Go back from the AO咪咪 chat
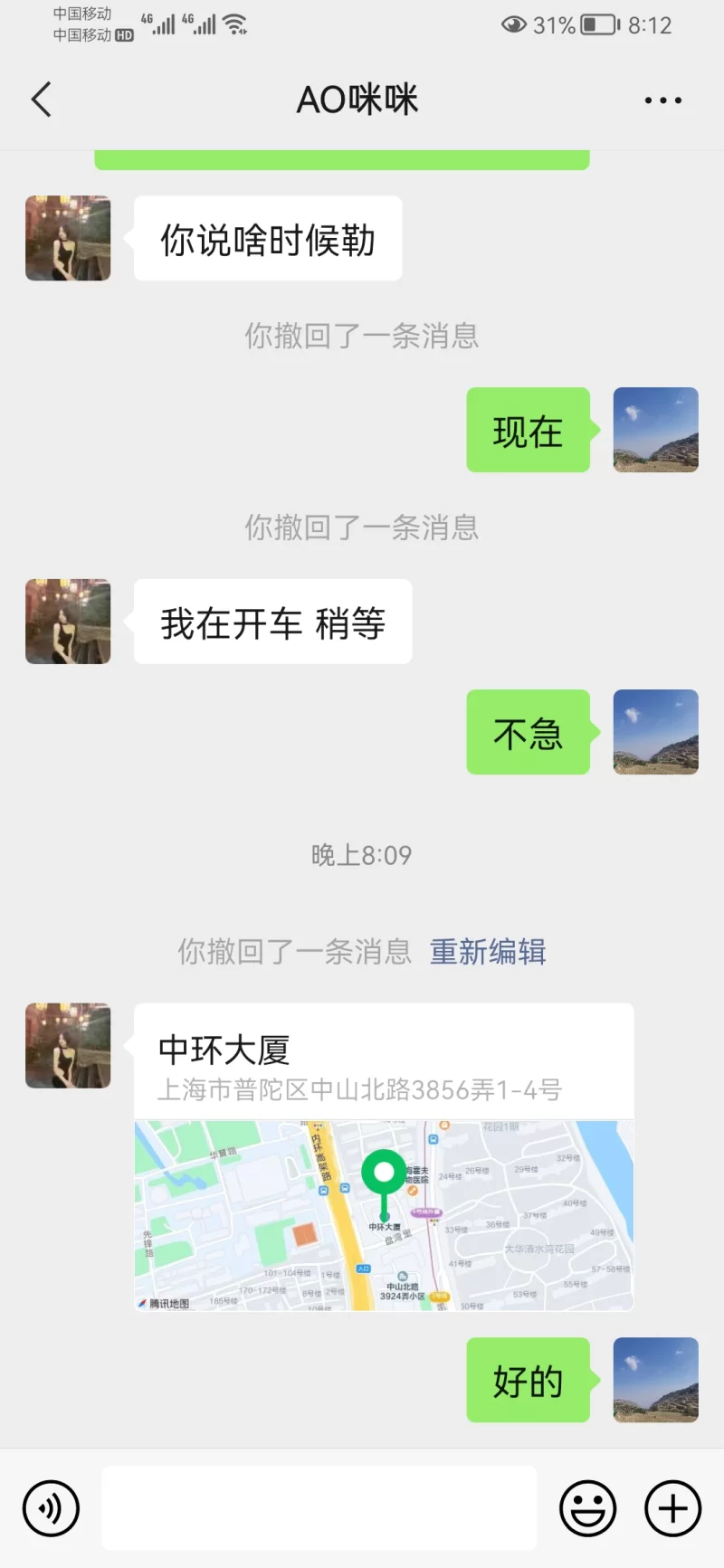The height and width of the screenshot is (1568, 724). 42,100
